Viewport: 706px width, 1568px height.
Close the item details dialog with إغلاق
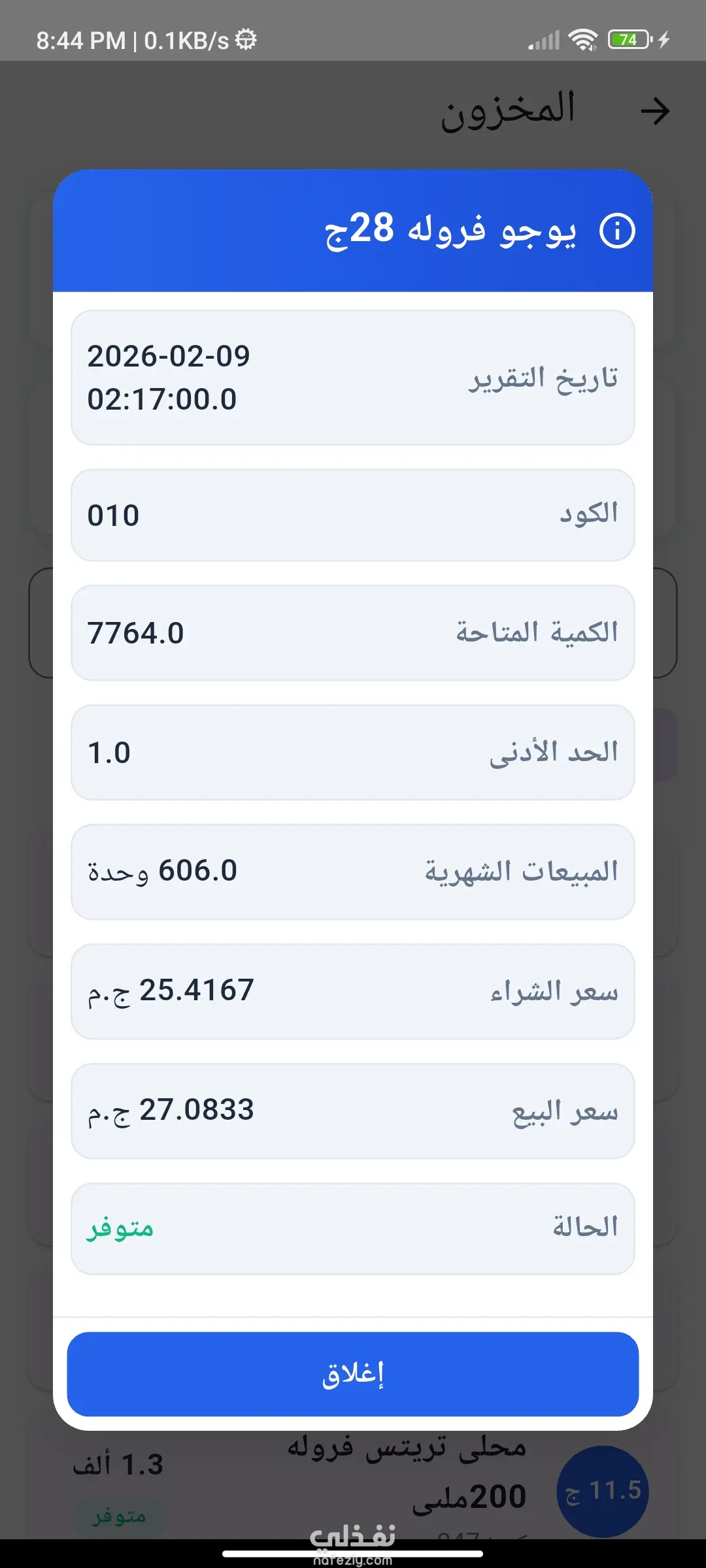352,1374
